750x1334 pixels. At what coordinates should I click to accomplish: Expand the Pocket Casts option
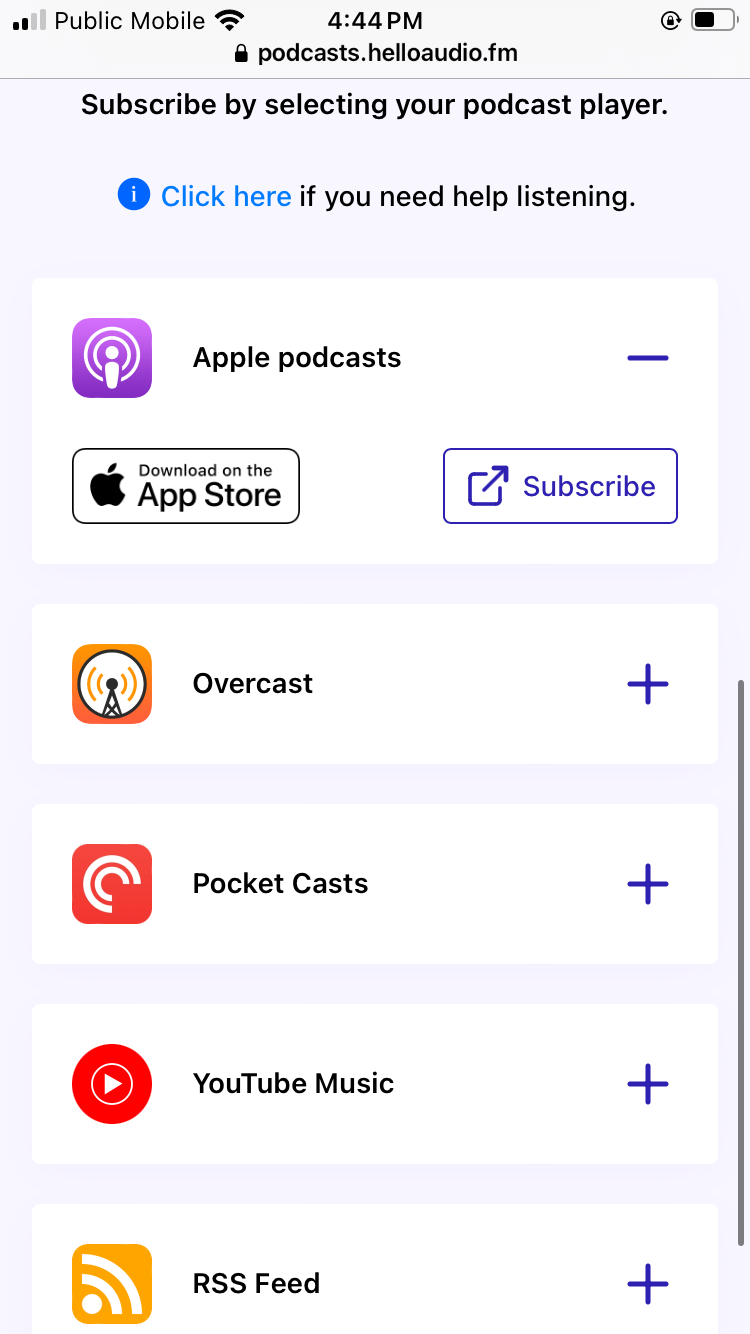tap(647, 884)
